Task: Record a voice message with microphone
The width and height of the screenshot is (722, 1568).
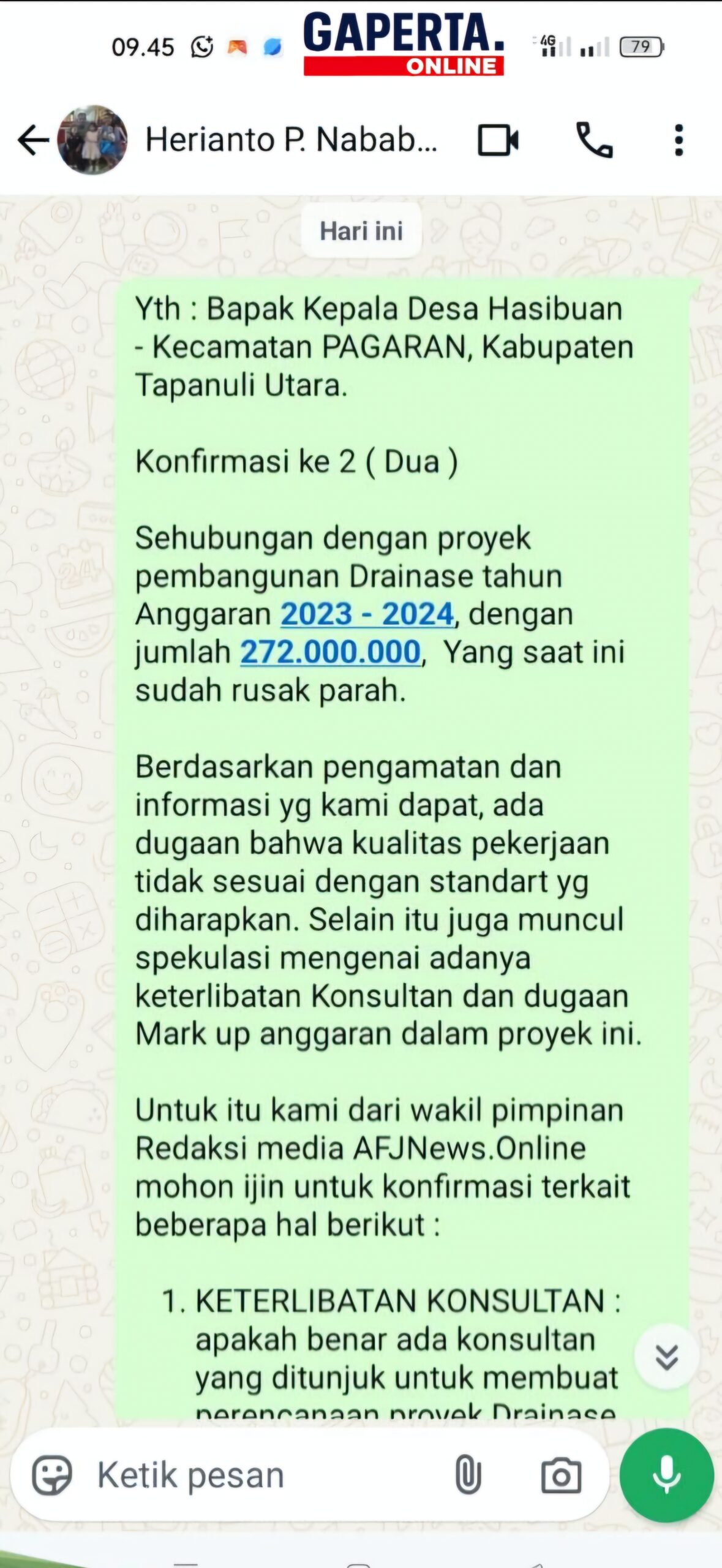Action: (666, 1475)
